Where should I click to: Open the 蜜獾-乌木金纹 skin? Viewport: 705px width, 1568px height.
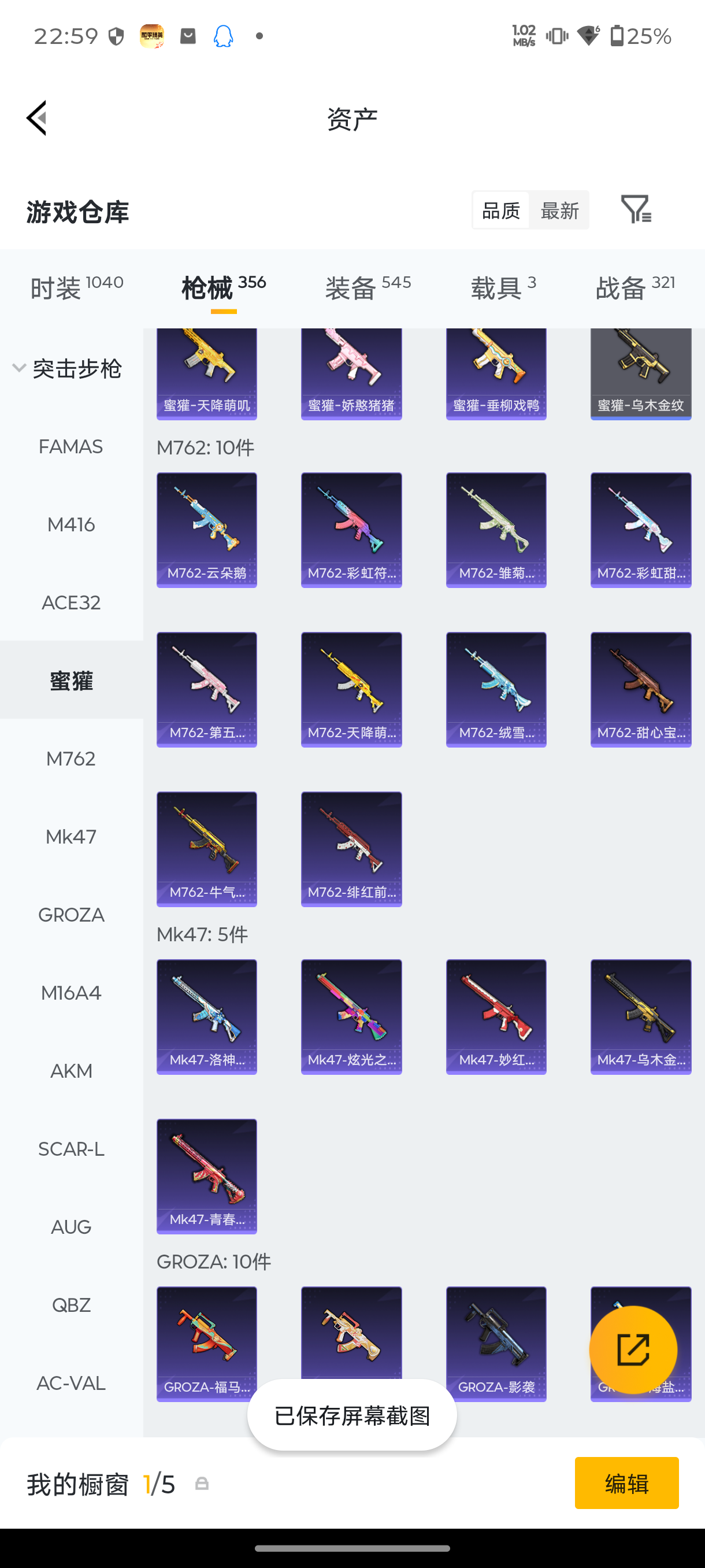[x=640, y=373]
